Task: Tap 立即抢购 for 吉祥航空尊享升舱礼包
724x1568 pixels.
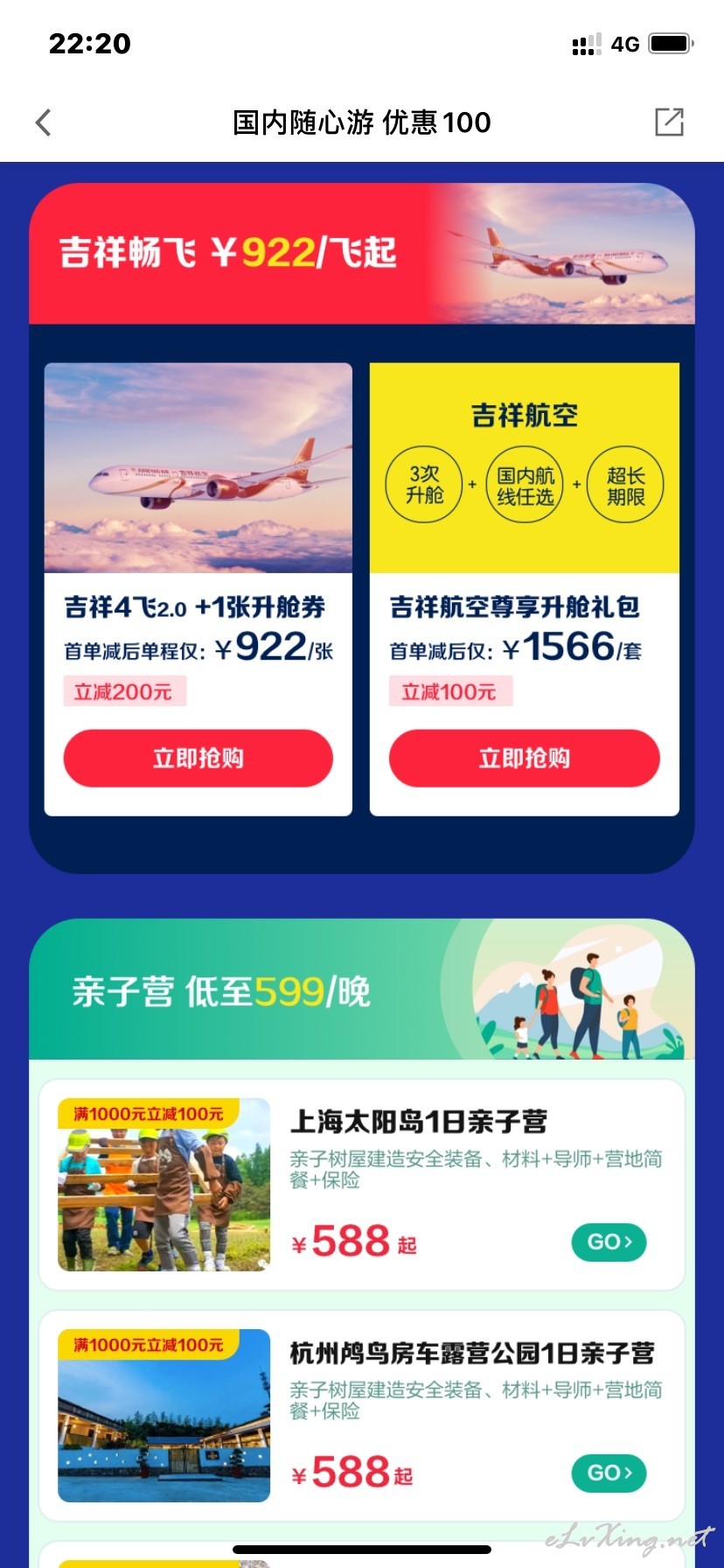Action: pyautogui.click(x=525, y=758)
